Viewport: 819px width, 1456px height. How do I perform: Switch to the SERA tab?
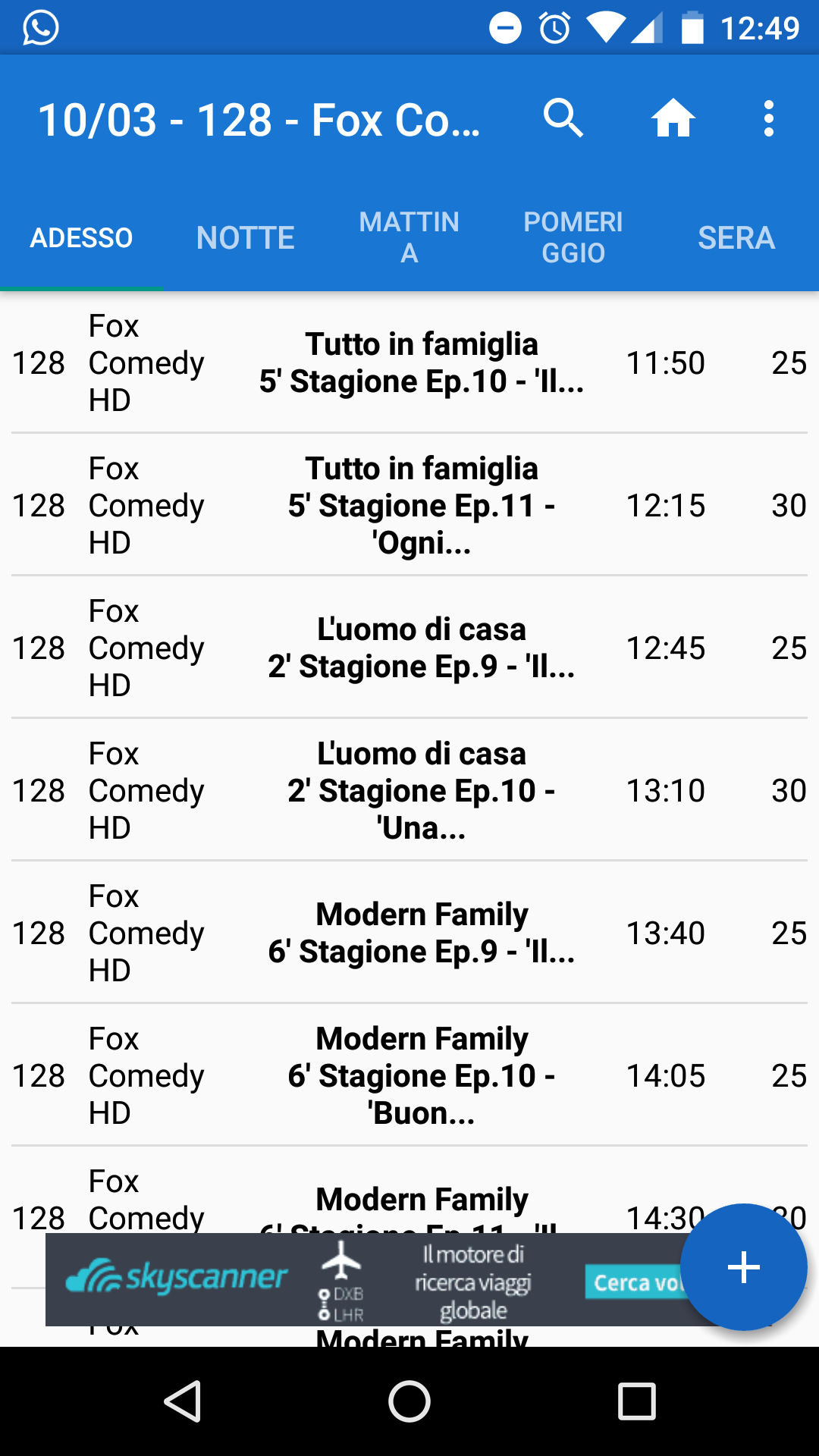click(736, 238)
